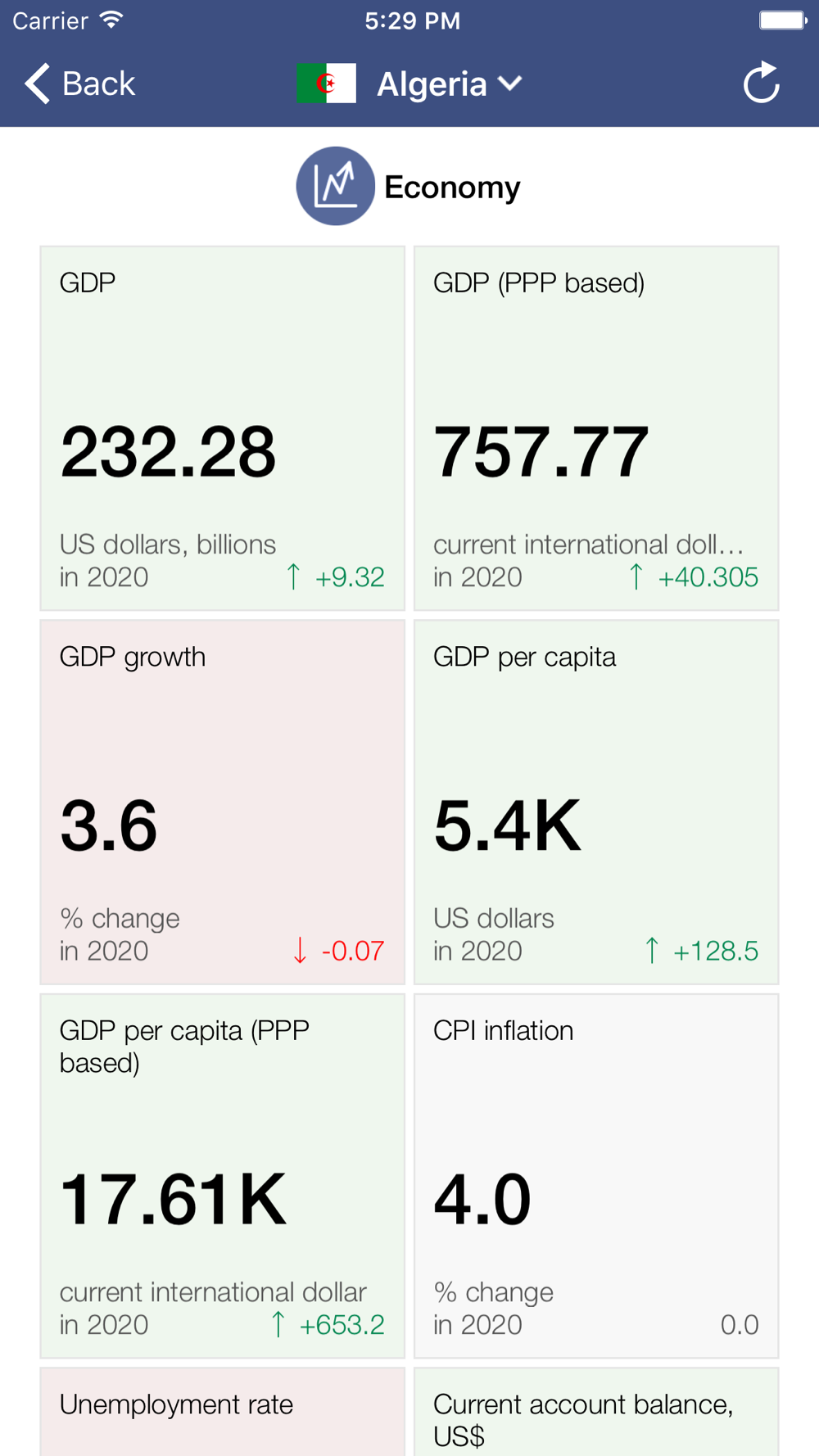Select the GDP per capita 5.4K card
Viewport: 819px width, 1456px height.
(596, 803)
